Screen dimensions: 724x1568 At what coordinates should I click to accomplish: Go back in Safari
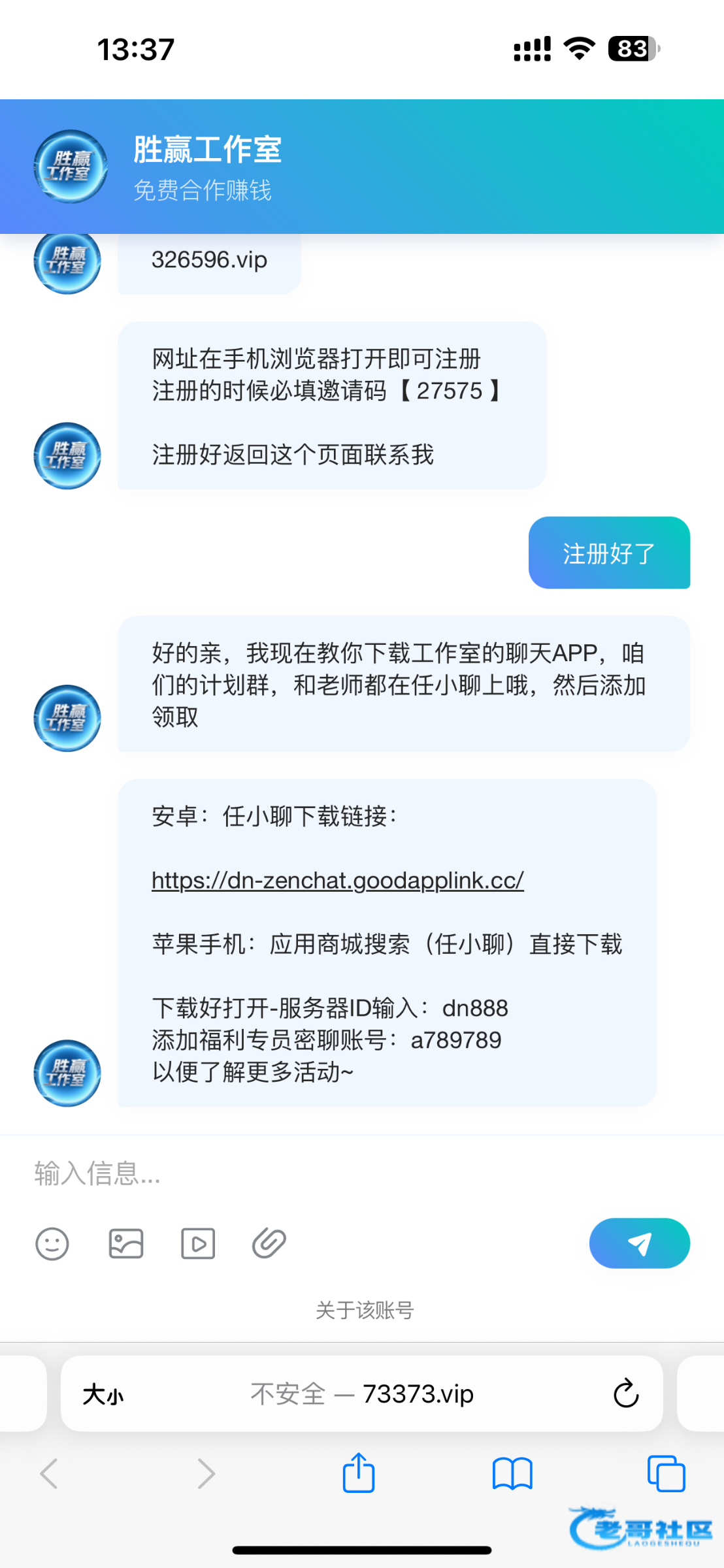point(50,1474)
